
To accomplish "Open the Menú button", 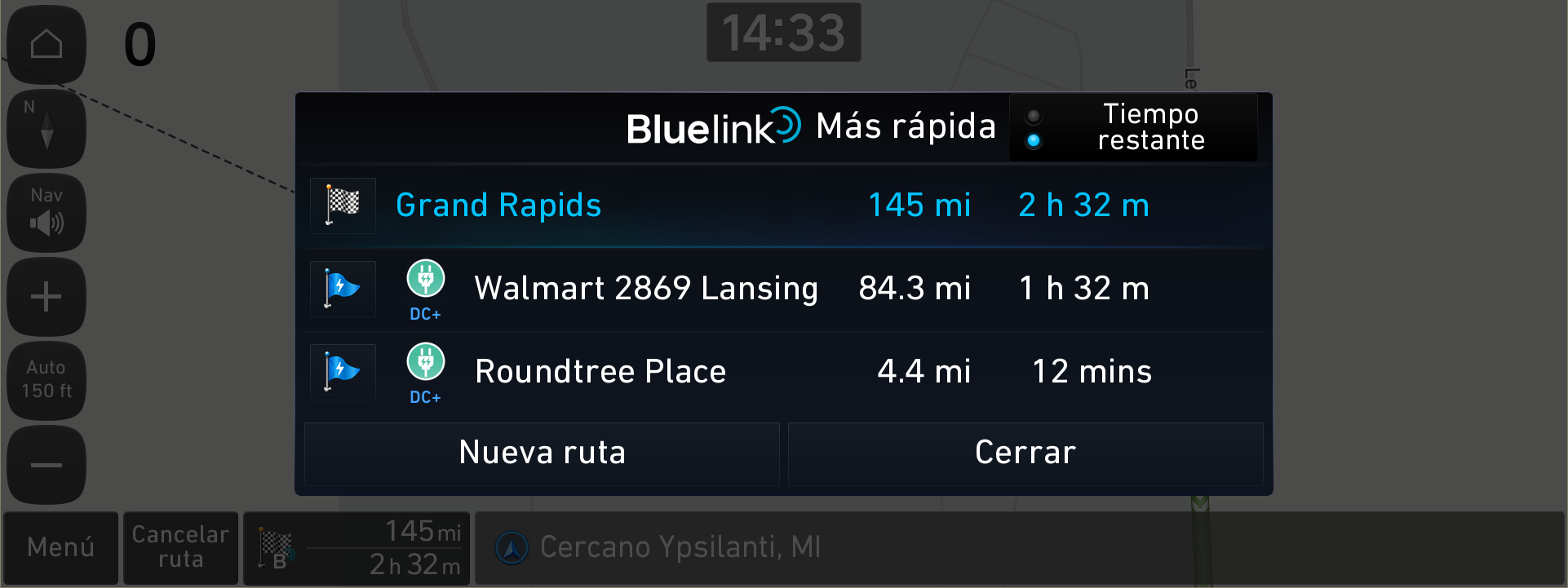I will click(x=61, y=547).
